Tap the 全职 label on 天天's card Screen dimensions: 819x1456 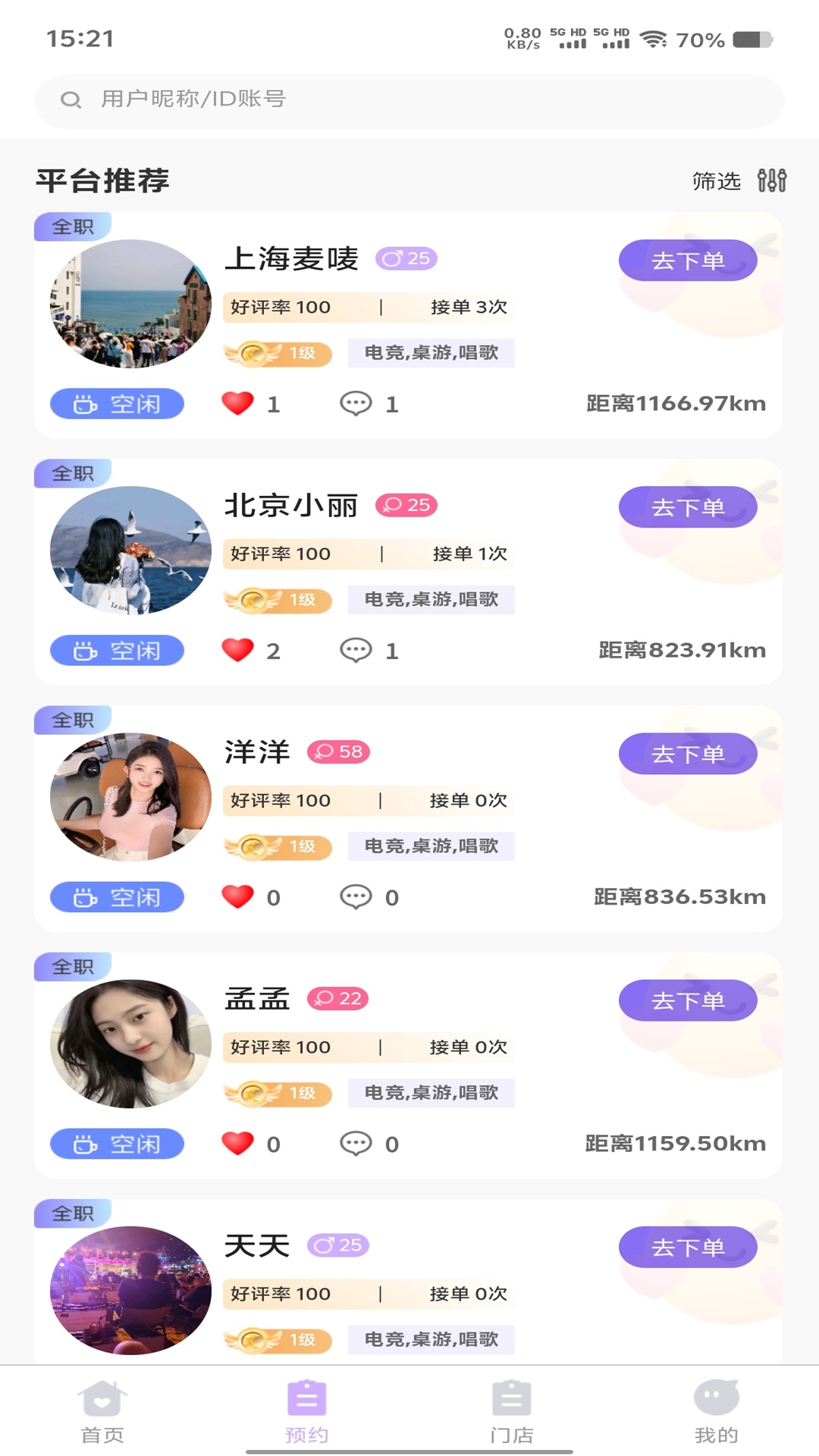pos(71,1213)
